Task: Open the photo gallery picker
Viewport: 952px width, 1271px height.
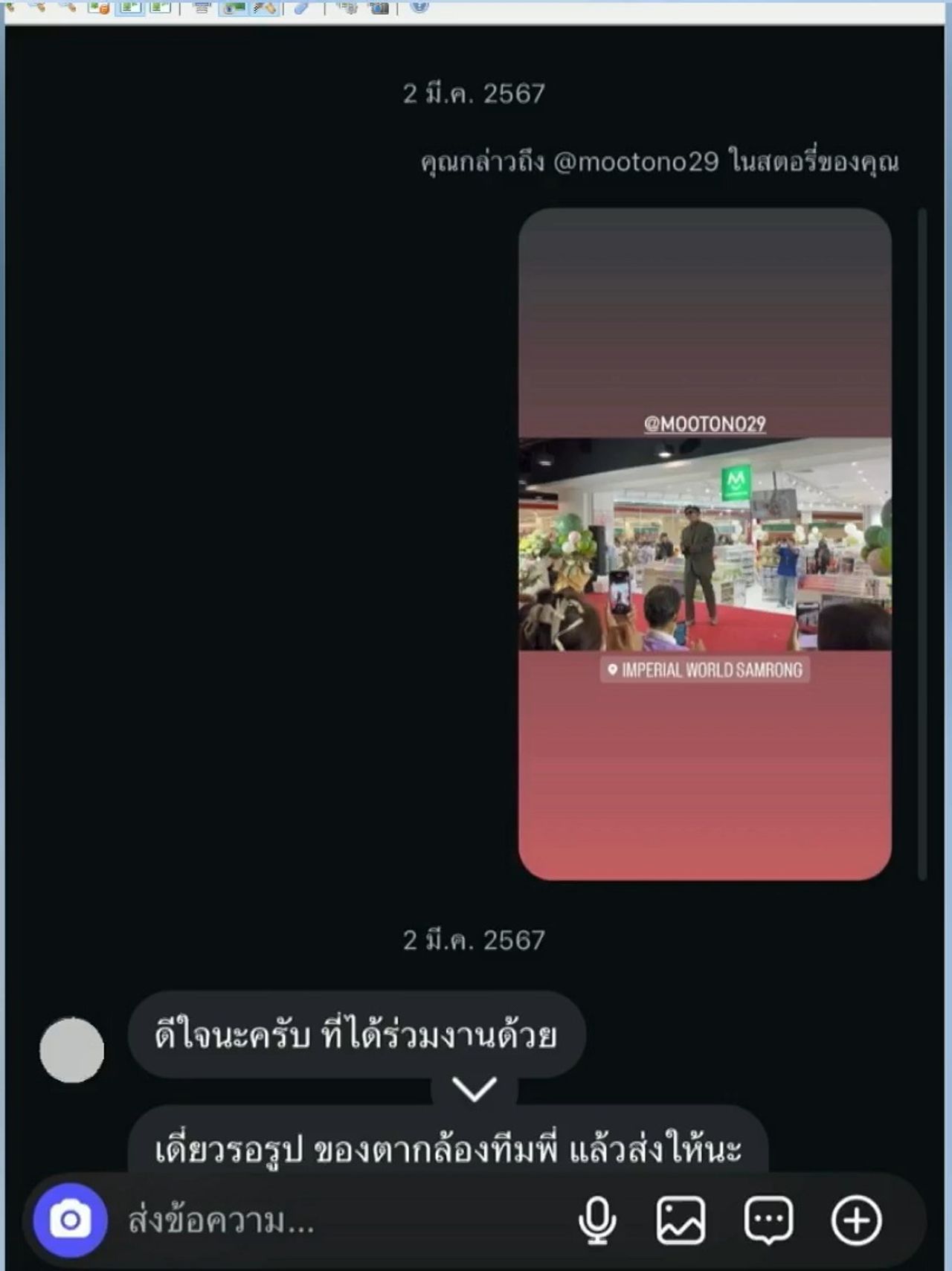Action: coord(681,1220)
